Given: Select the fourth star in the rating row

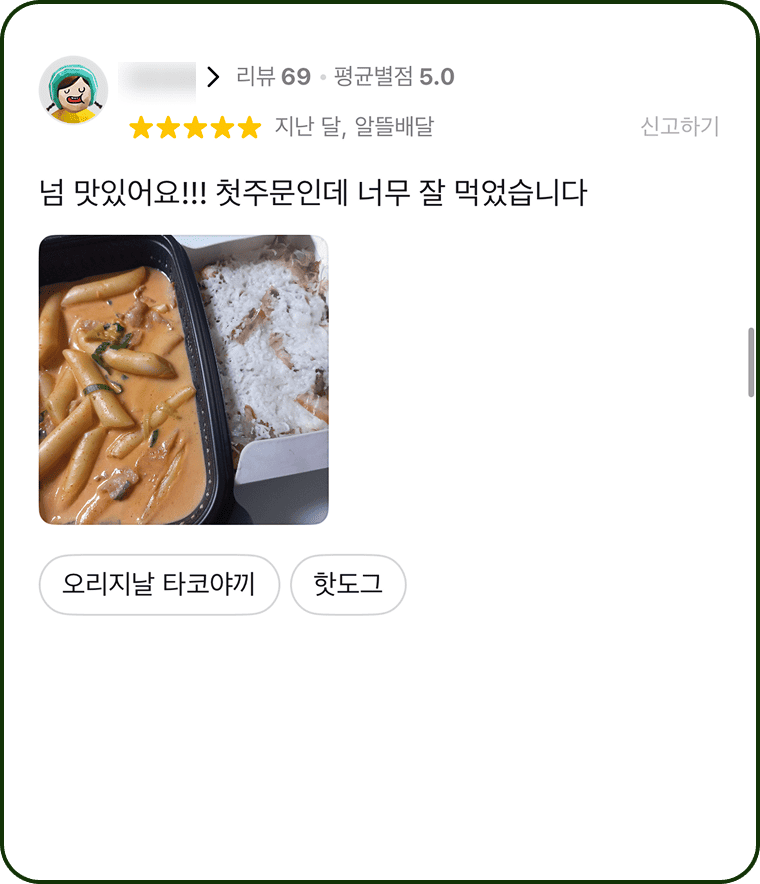Looking at the screenshot, I should point(223,126).
